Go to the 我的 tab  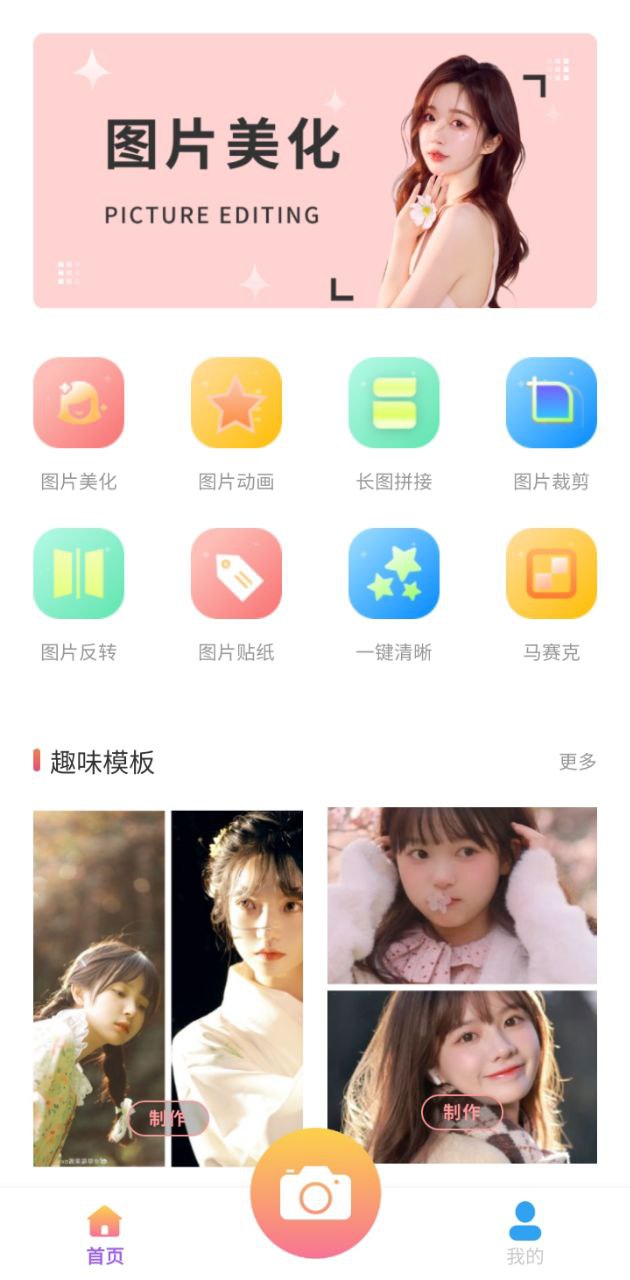coord(524,1235)
